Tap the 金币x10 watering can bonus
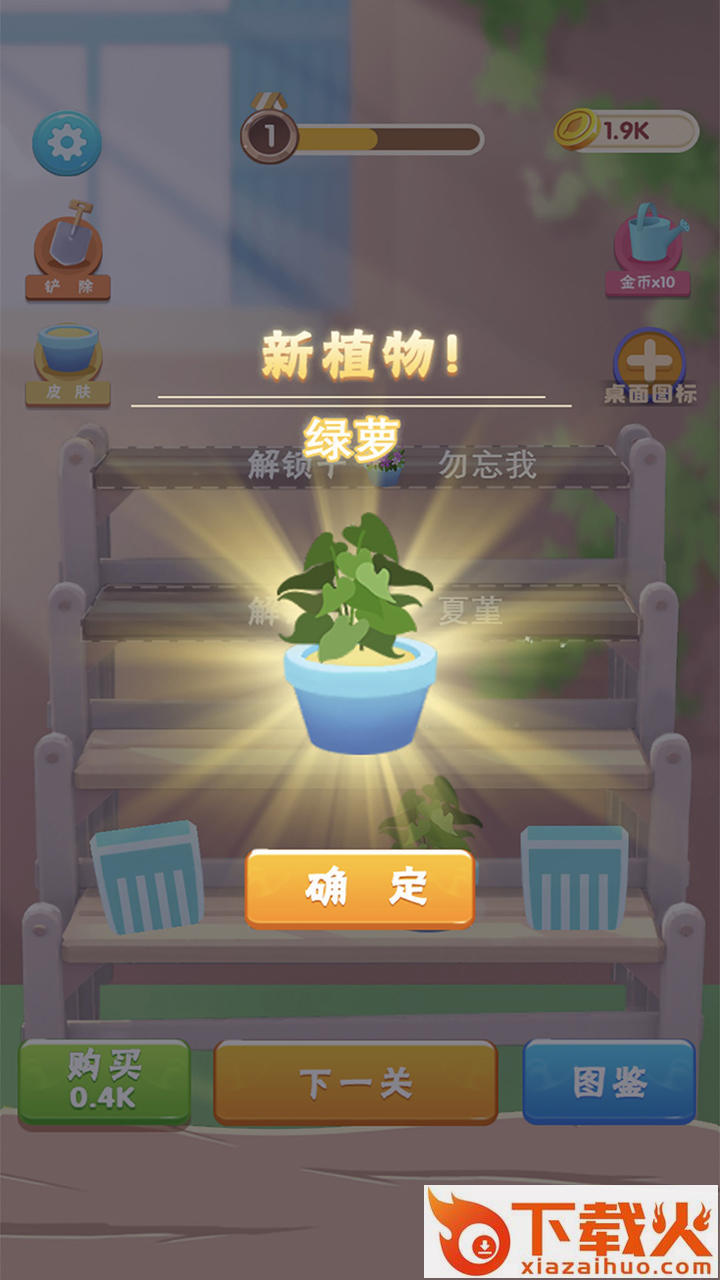720x1280 pixels. pyautogui.click(x=648, y=250)
